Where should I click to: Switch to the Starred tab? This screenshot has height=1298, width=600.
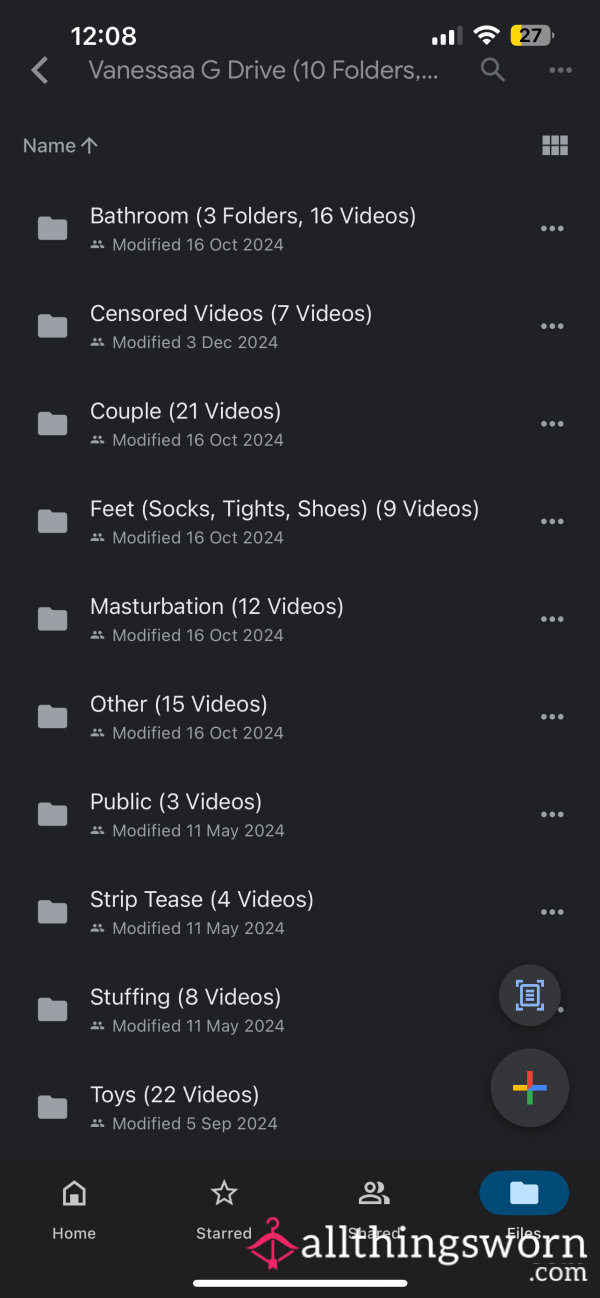pyautogui.click(x=224, y=1209)
